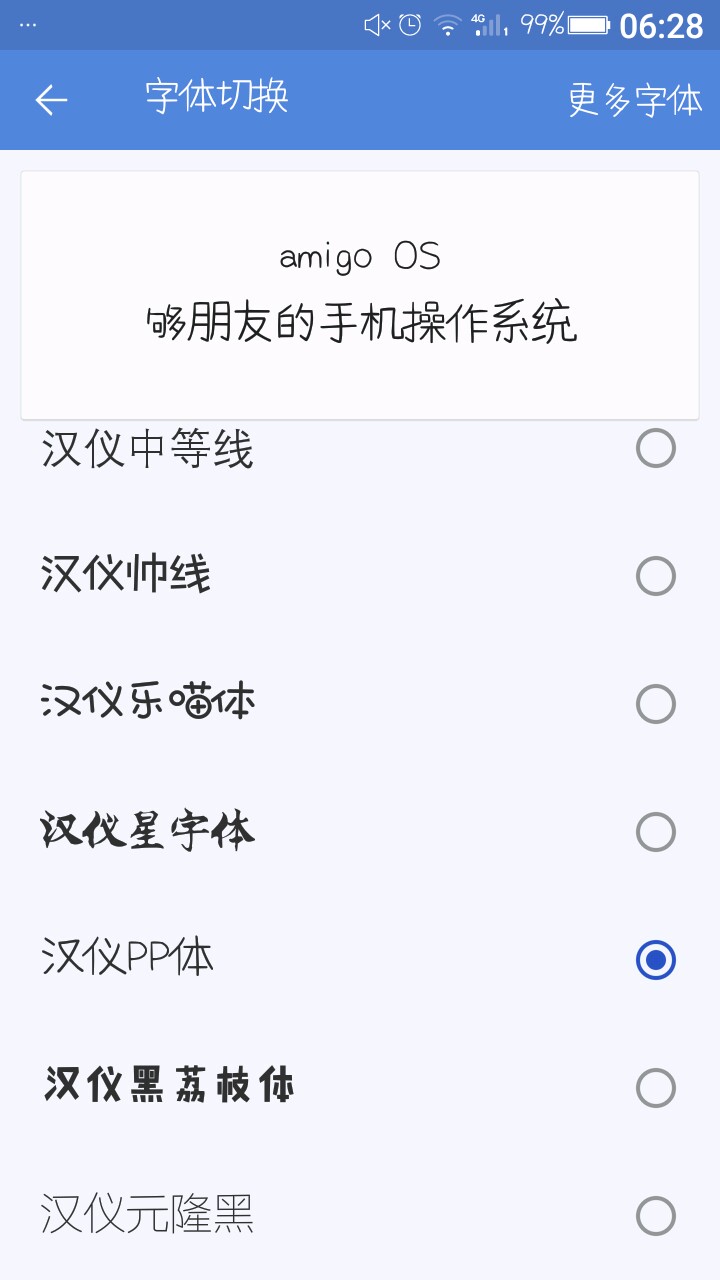Open 更多字体 for more fonts

point(635,99)
